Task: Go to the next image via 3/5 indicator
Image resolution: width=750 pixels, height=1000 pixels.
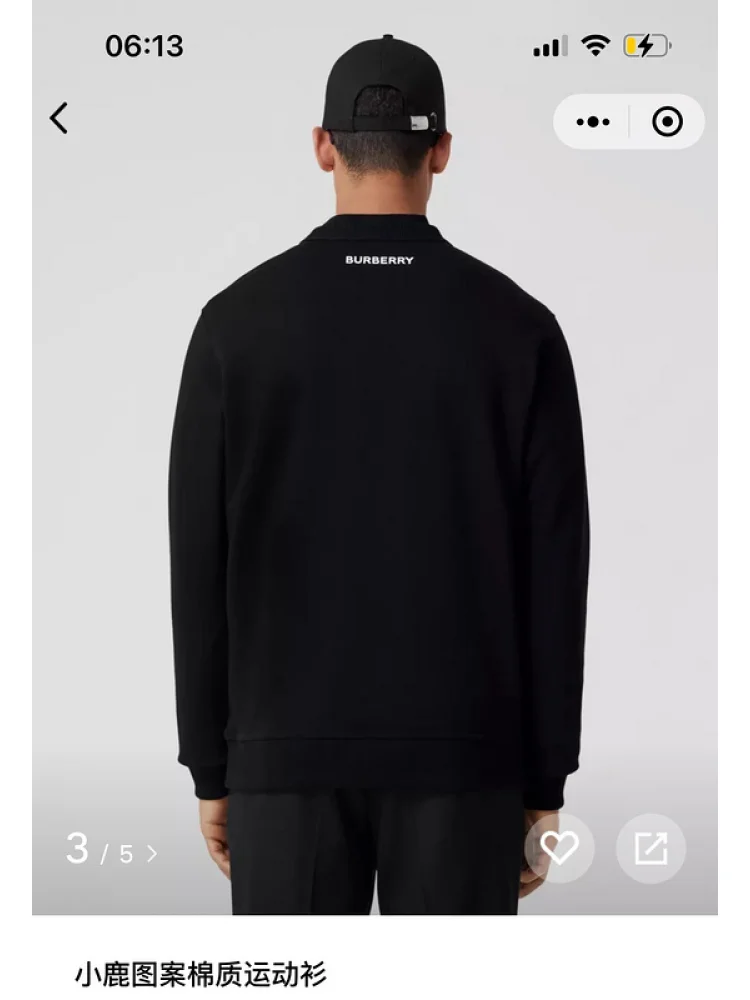Action: pos(151,853)
